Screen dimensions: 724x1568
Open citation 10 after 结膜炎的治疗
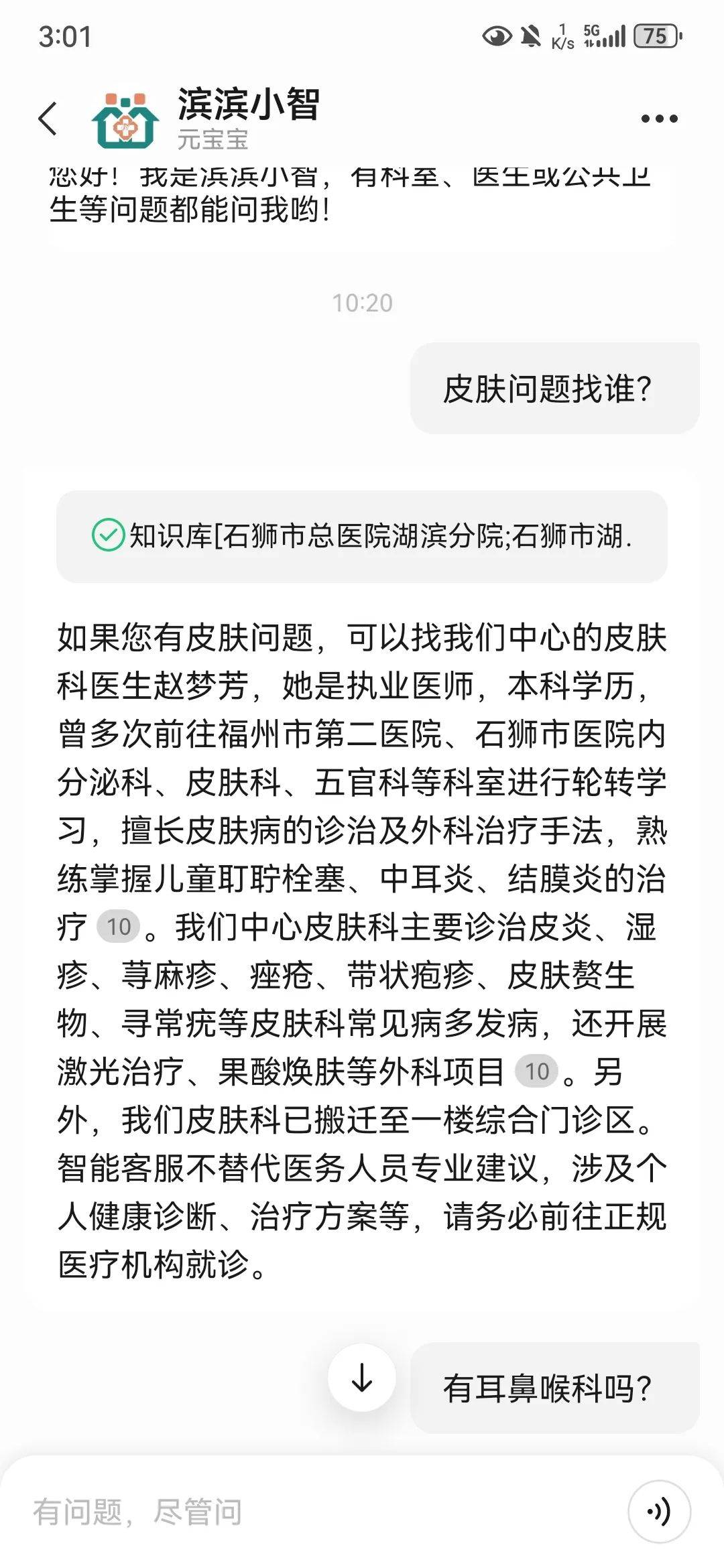pos(119,927)
